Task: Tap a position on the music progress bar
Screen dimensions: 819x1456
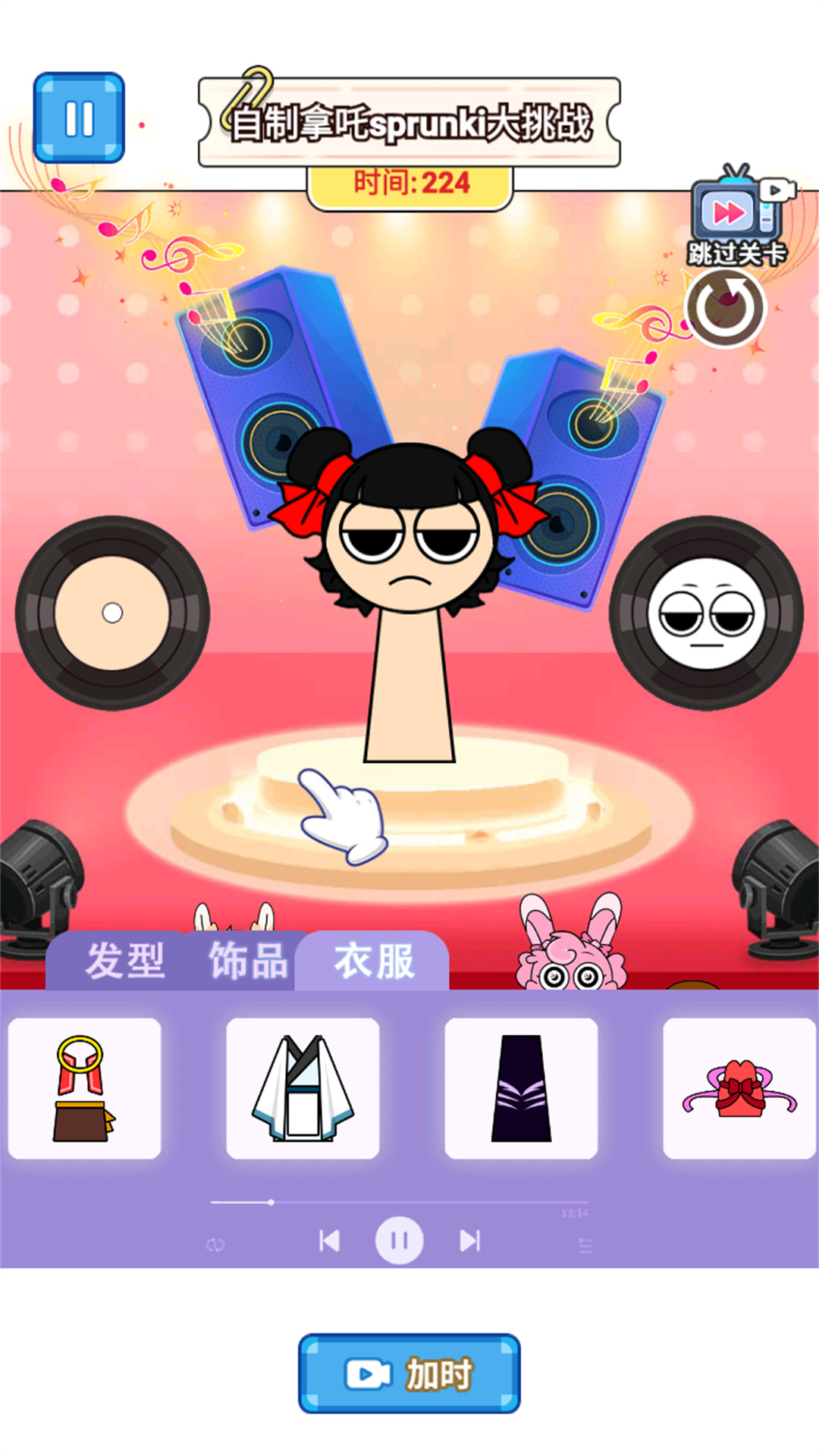Action: point(425,1202)
